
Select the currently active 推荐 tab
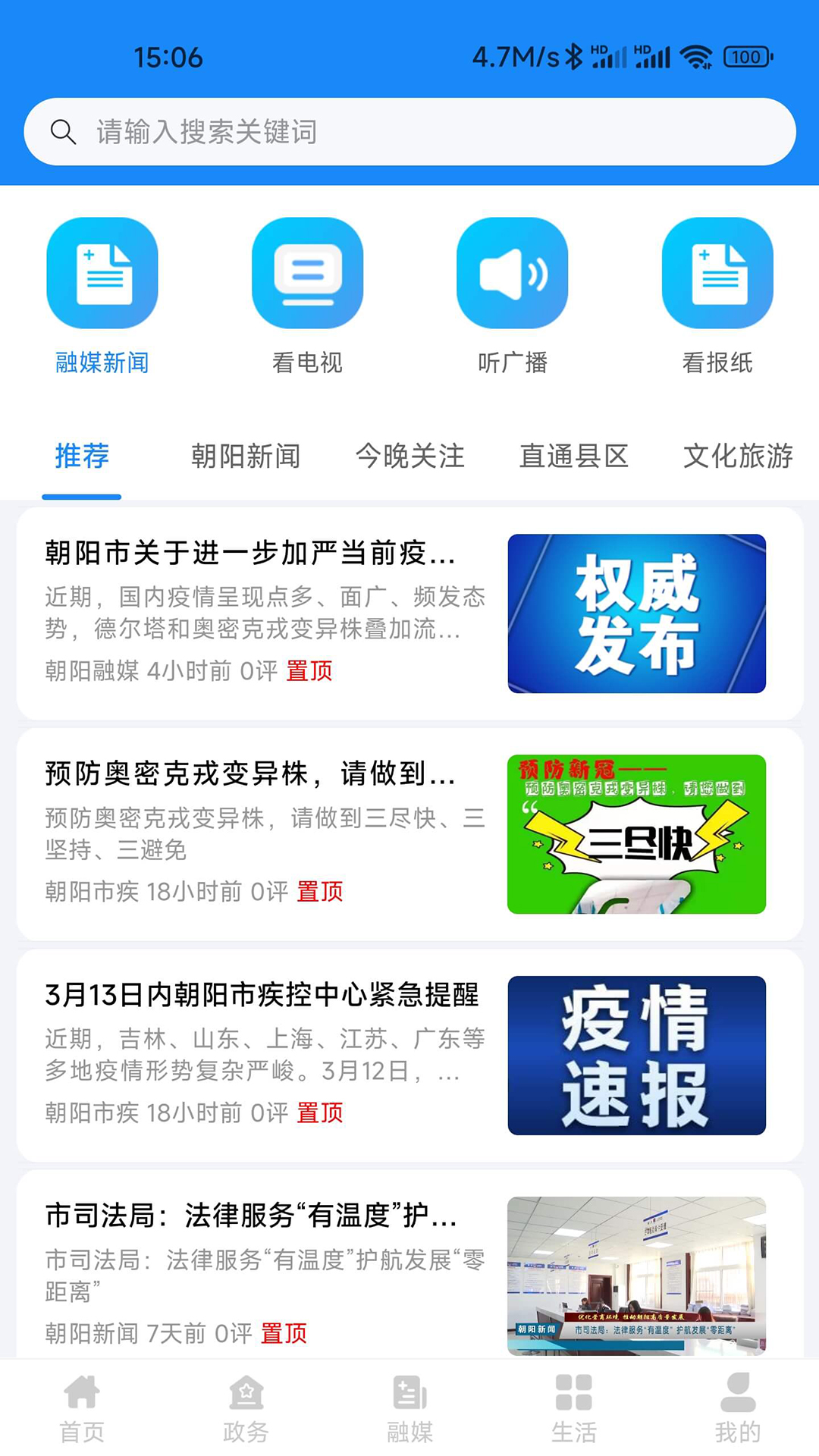coord(81,457)
